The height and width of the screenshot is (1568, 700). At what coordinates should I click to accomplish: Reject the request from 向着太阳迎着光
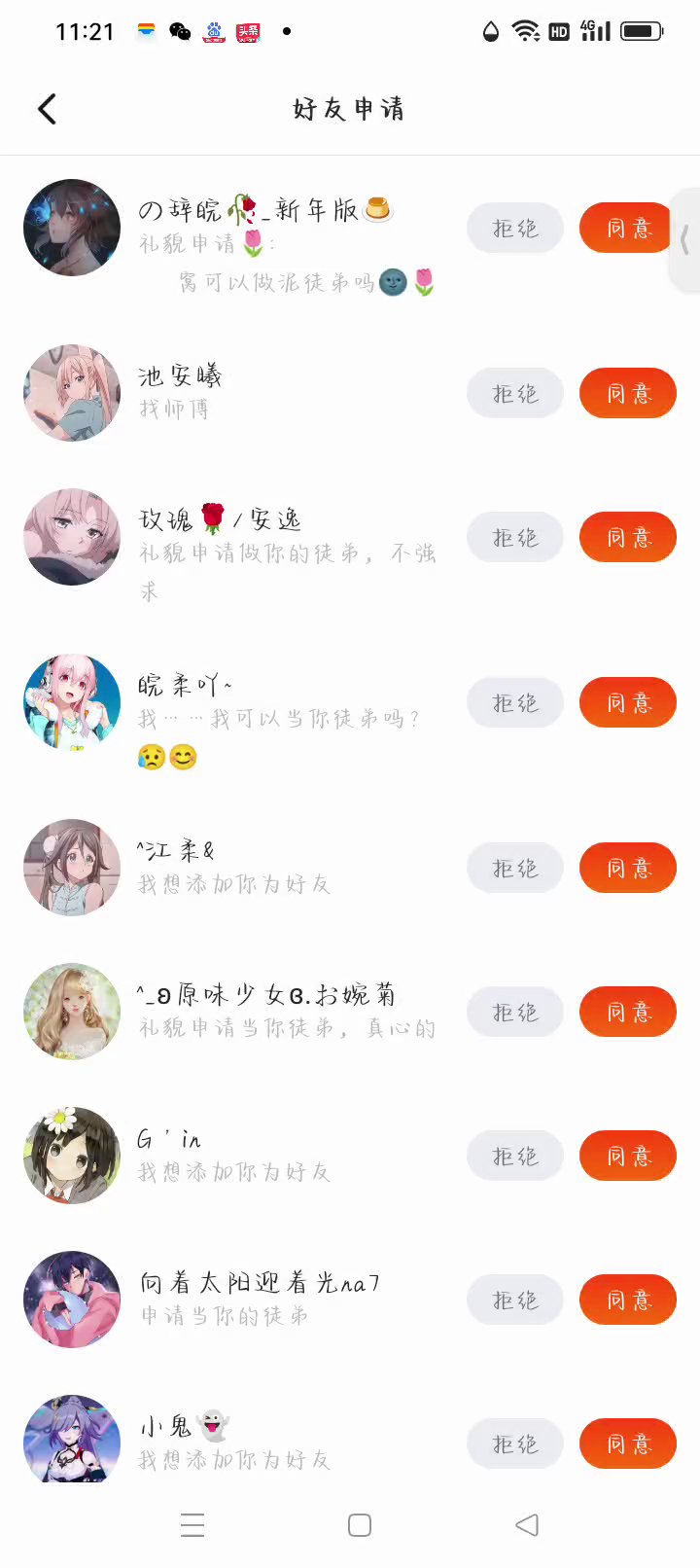point(515,1300)
